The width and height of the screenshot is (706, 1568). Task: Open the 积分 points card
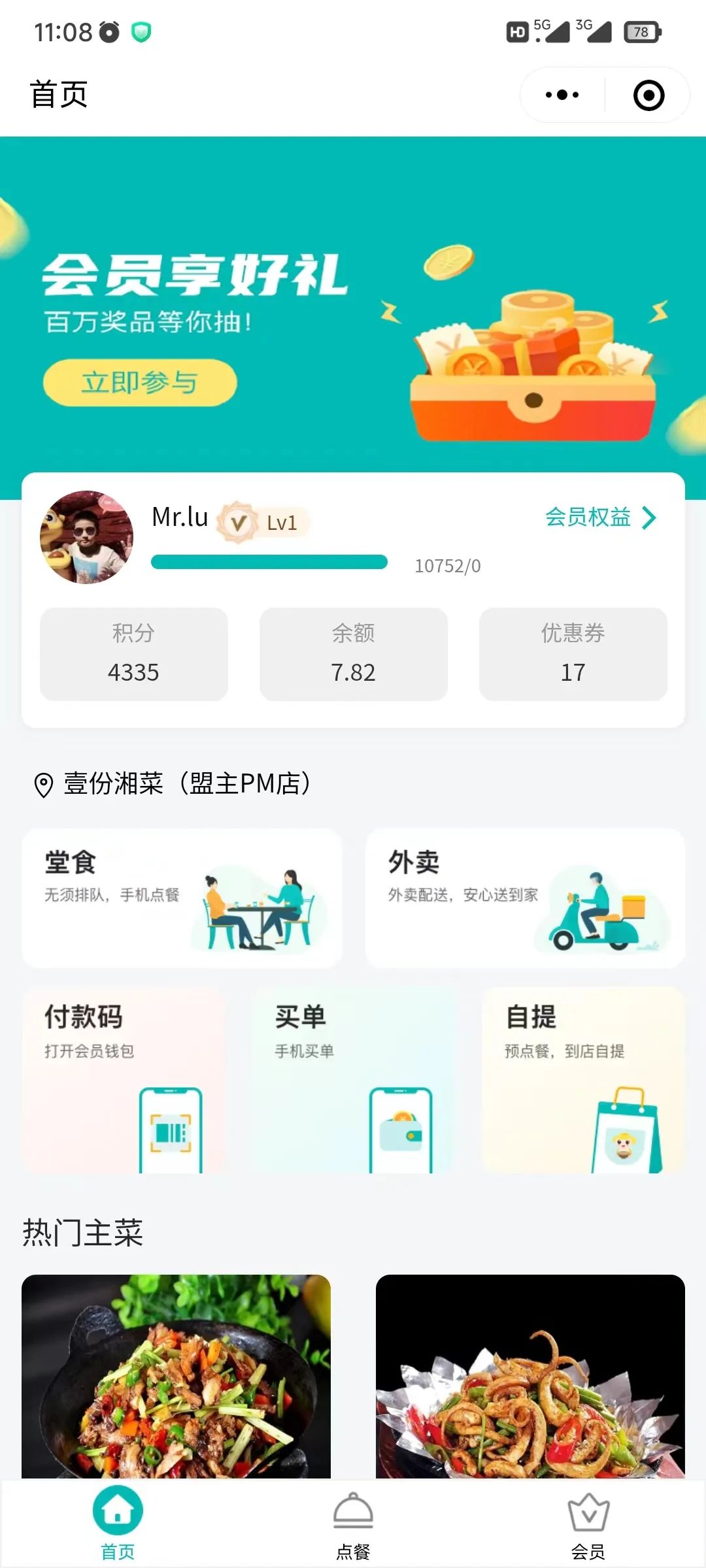(134, 654)
